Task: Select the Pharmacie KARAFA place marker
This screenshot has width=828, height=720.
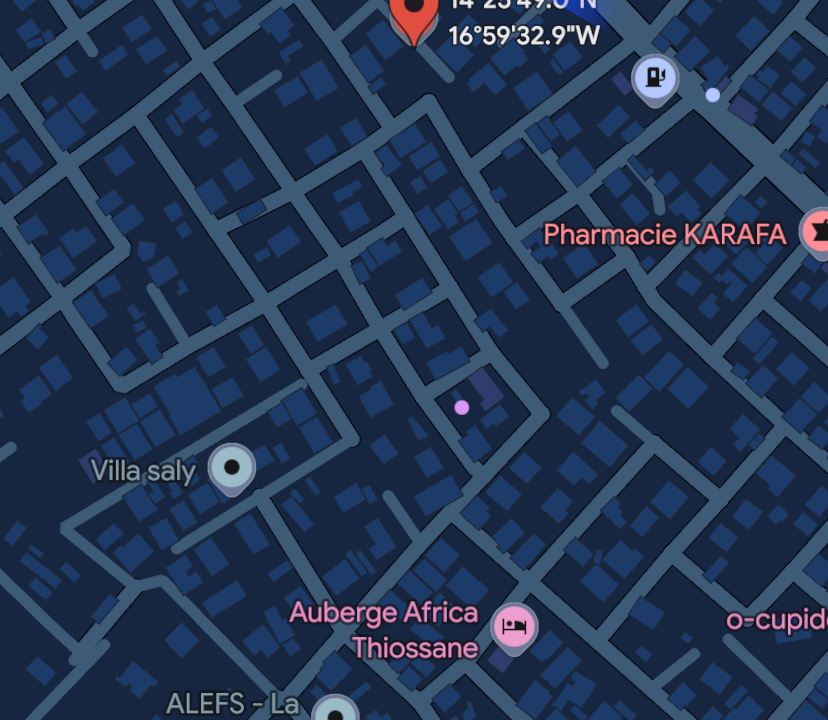Action: pyautogui.click(x=817, y=231)
